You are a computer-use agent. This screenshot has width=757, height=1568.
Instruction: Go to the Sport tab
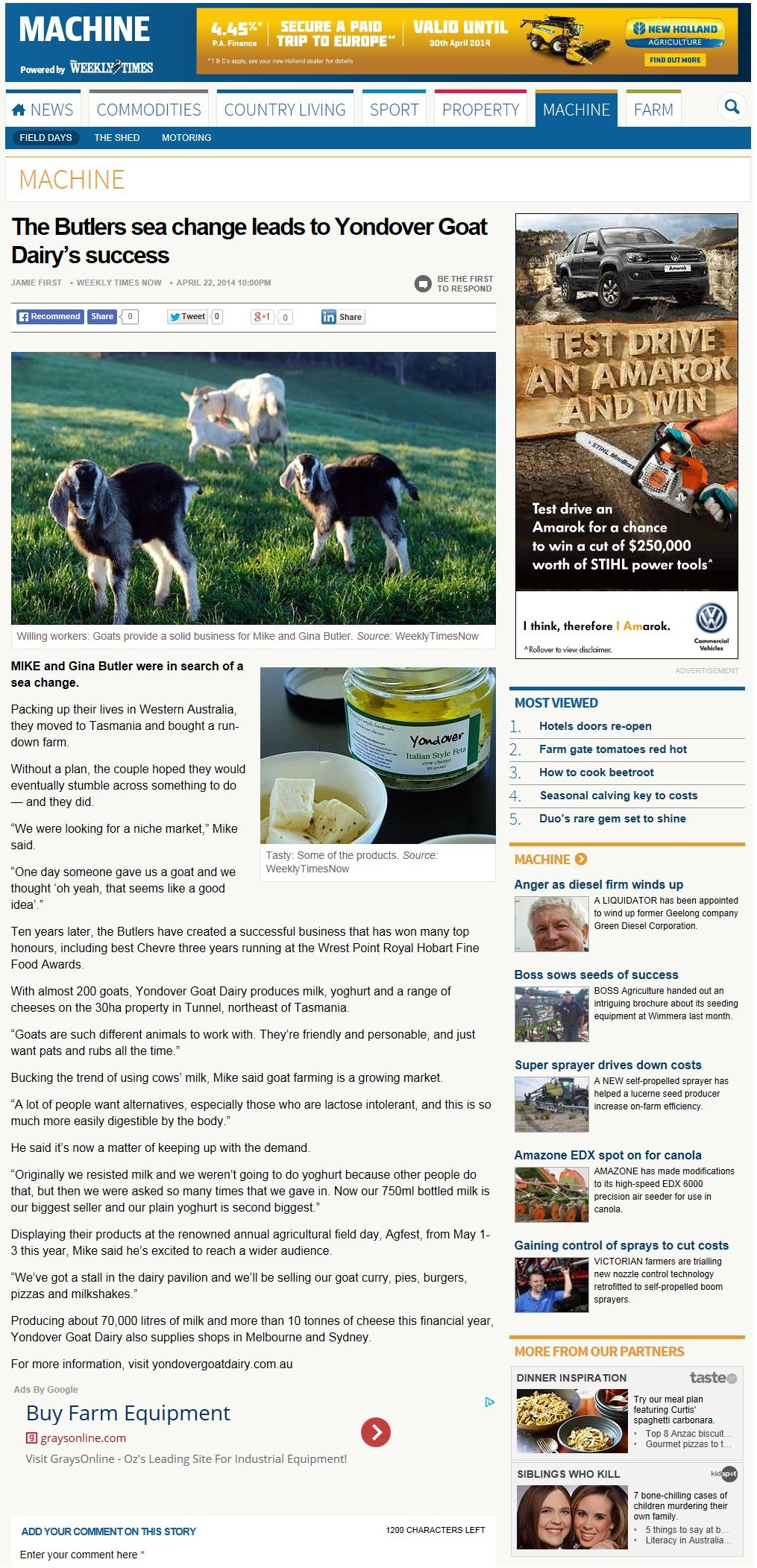pos(394,110)
